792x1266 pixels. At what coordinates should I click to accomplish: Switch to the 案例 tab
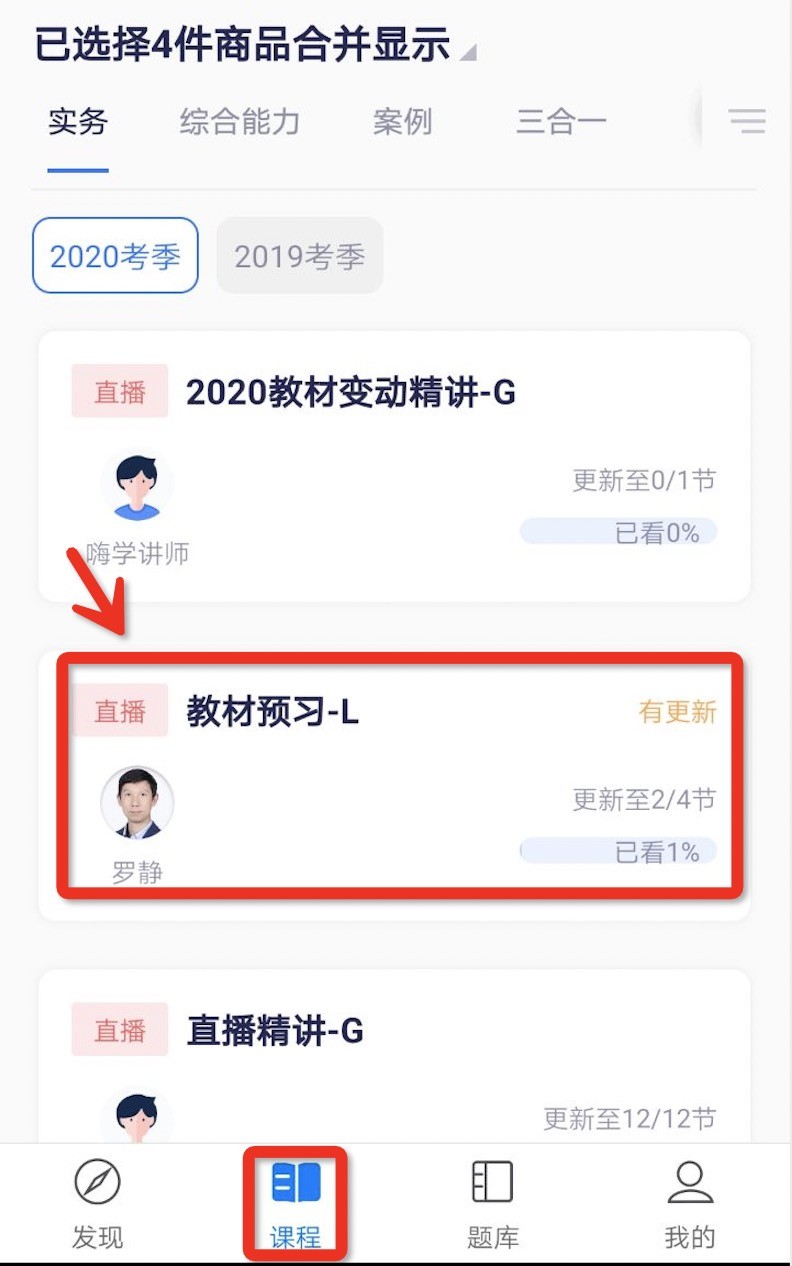tap(402, 121)
